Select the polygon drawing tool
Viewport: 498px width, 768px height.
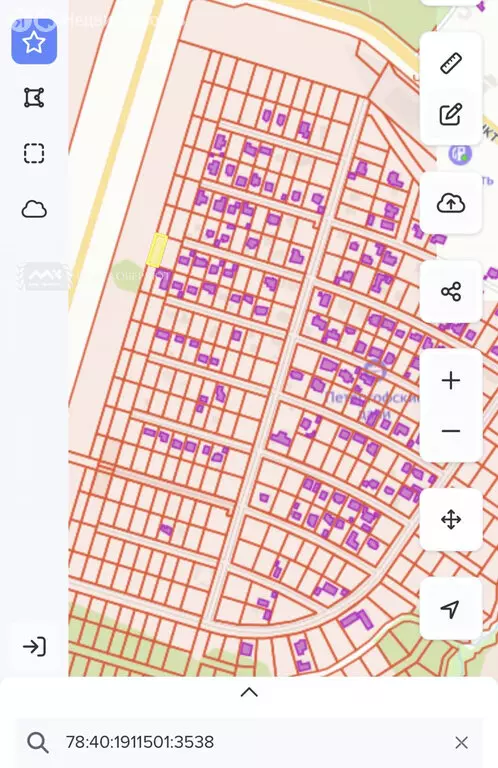pos(34,97)
